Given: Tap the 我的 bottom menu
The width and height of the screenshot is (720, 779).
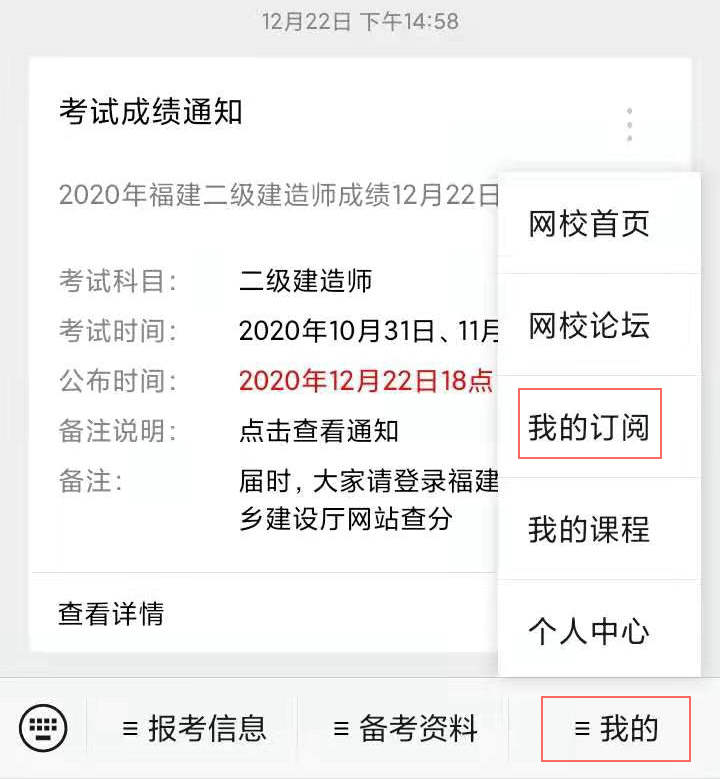Looking at the screenshot, I should coord(616,729).
